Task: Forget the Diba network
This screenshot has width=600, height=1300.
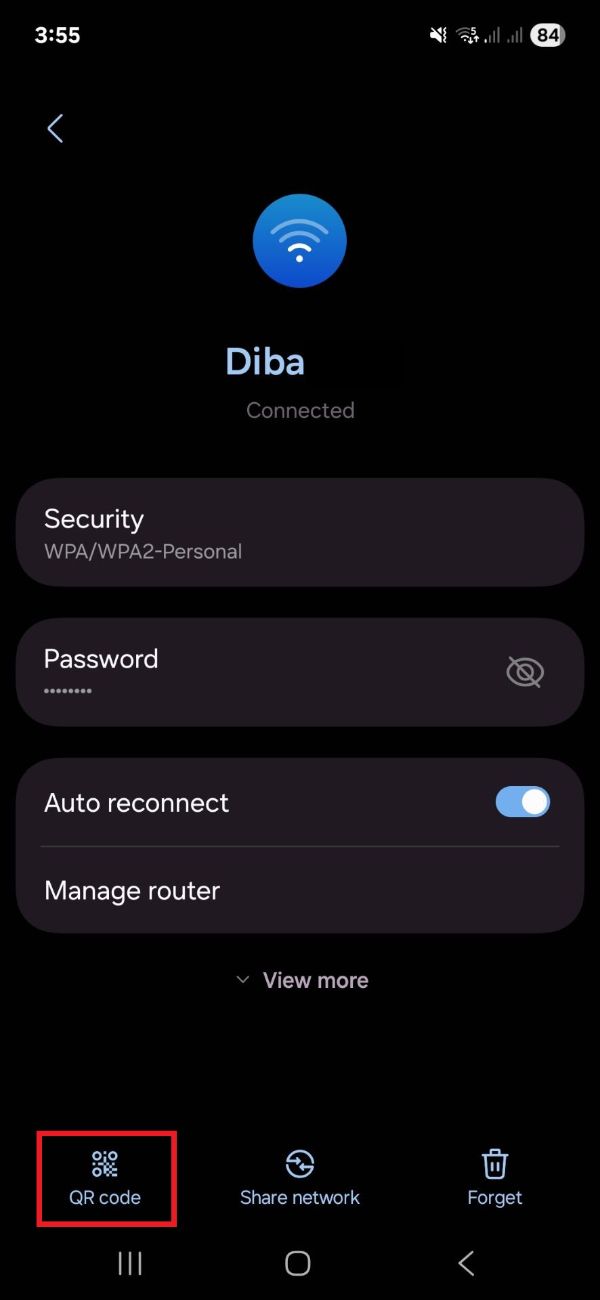Action: 494,1178
